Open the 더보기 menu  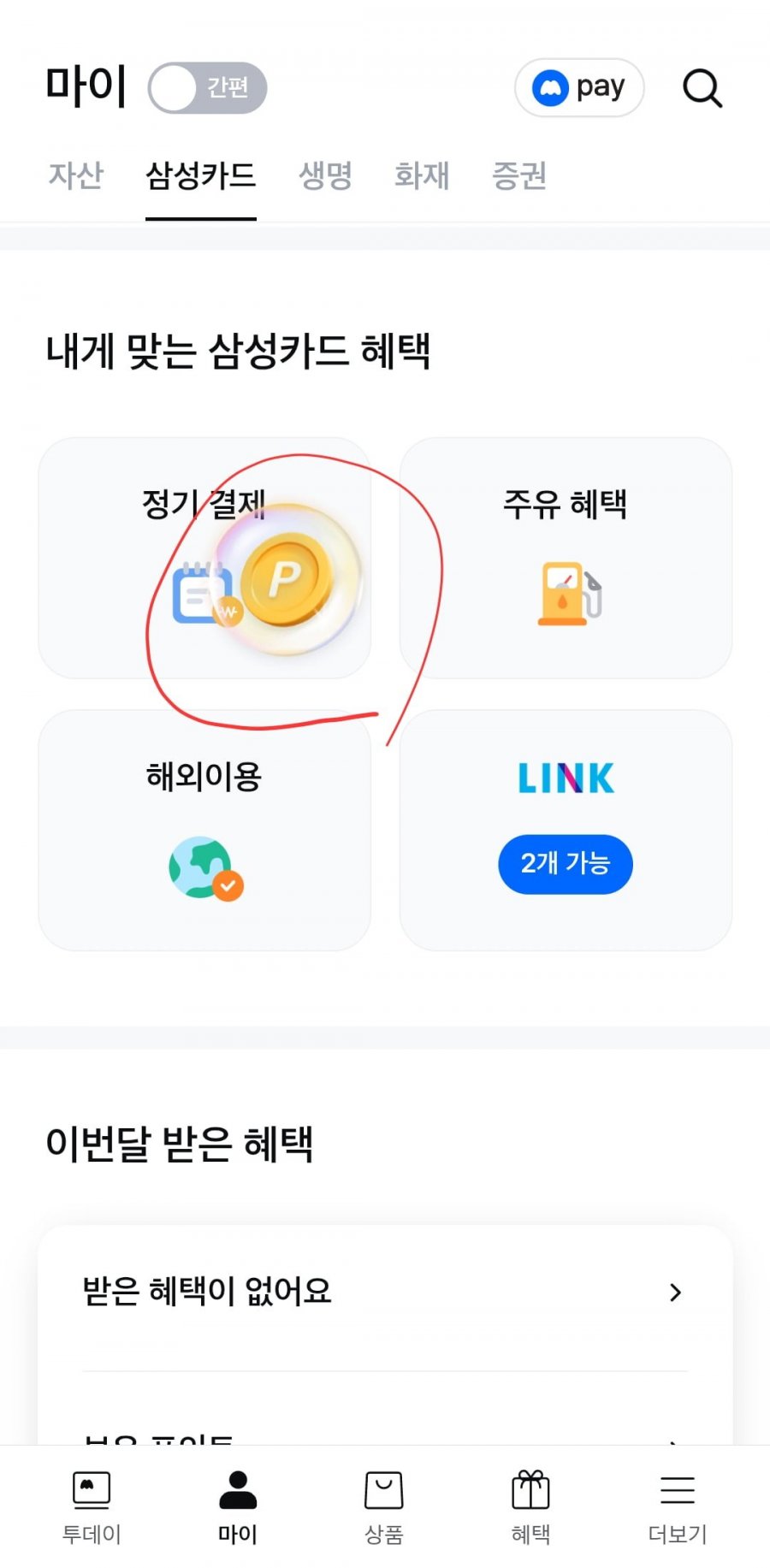(678, 1508)
